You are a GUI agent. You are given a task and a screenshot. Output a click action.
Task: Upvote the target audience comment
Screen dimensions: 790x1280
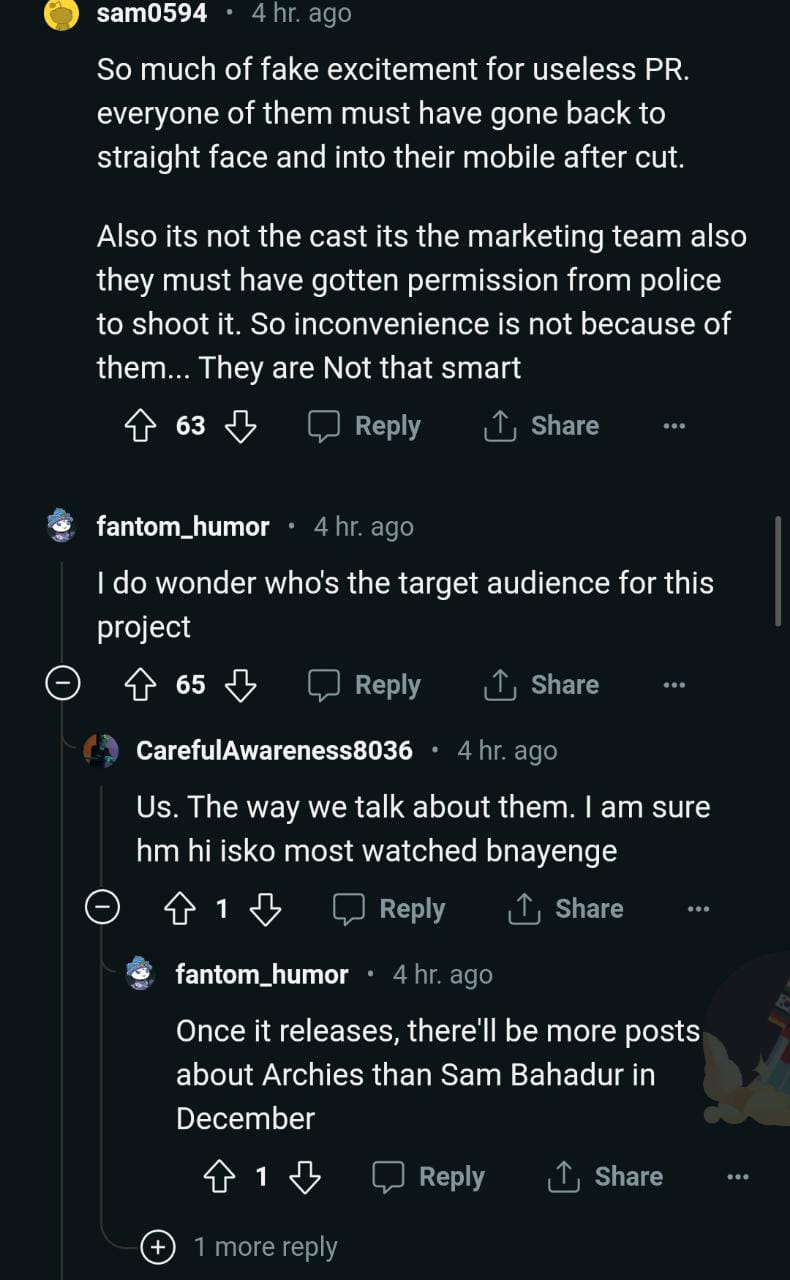click(x=139, y=685)
